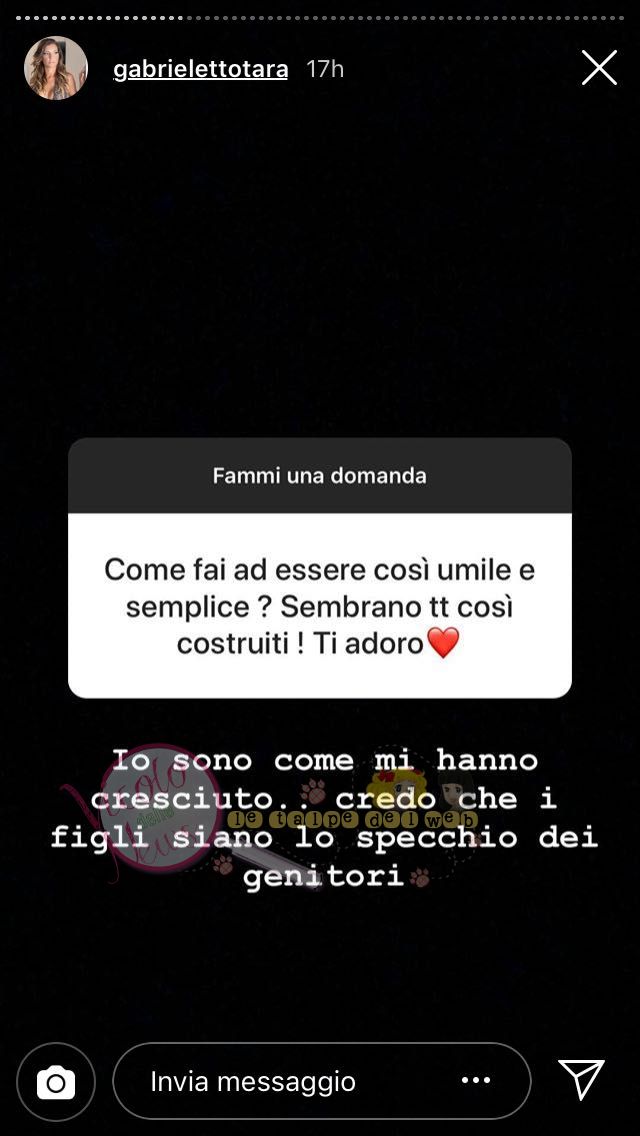The image size is (640, 1136).
Task: Focus the Invia messaggio field
Action: click(x=322, y=1082)
